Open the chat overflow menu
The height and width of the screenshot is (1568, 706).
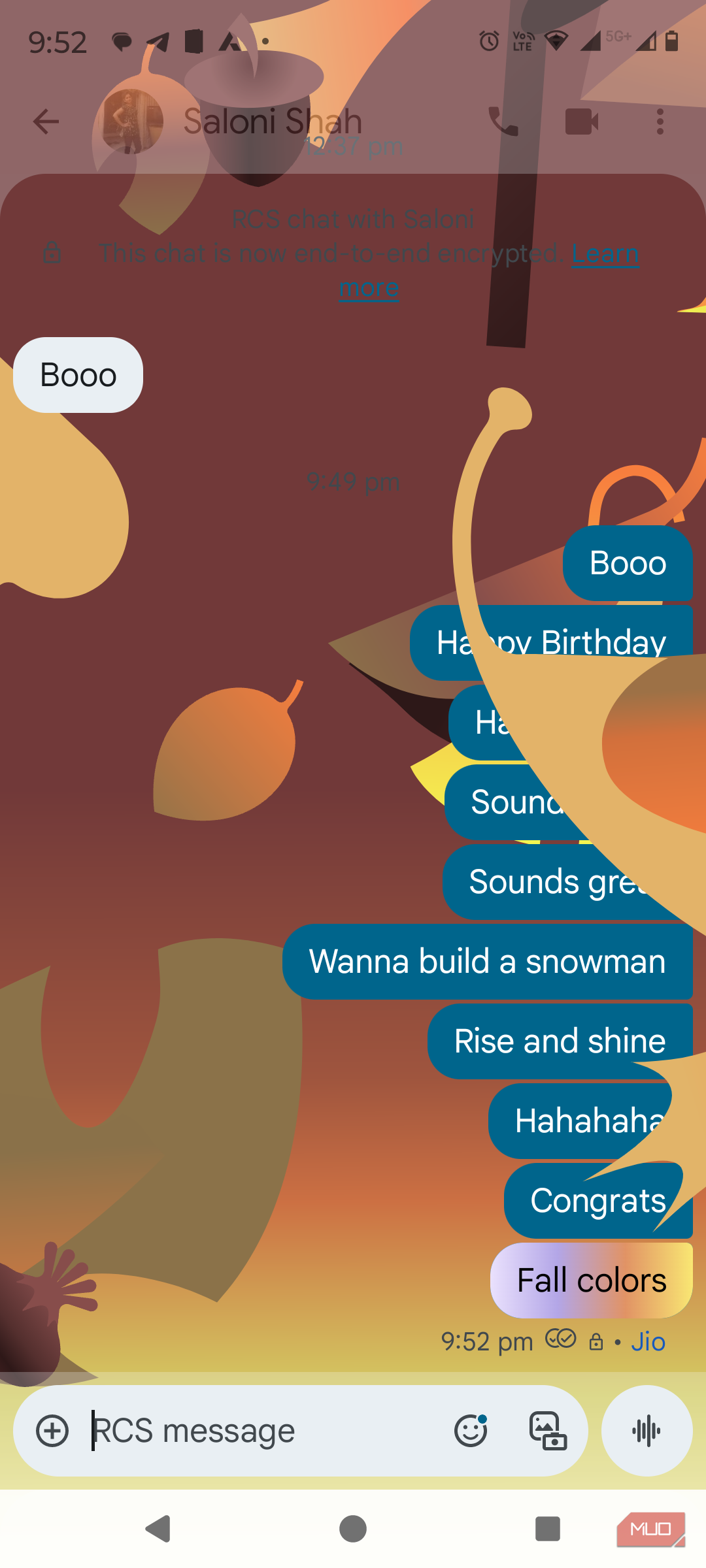pyautogui.click(x=660, y=122)
